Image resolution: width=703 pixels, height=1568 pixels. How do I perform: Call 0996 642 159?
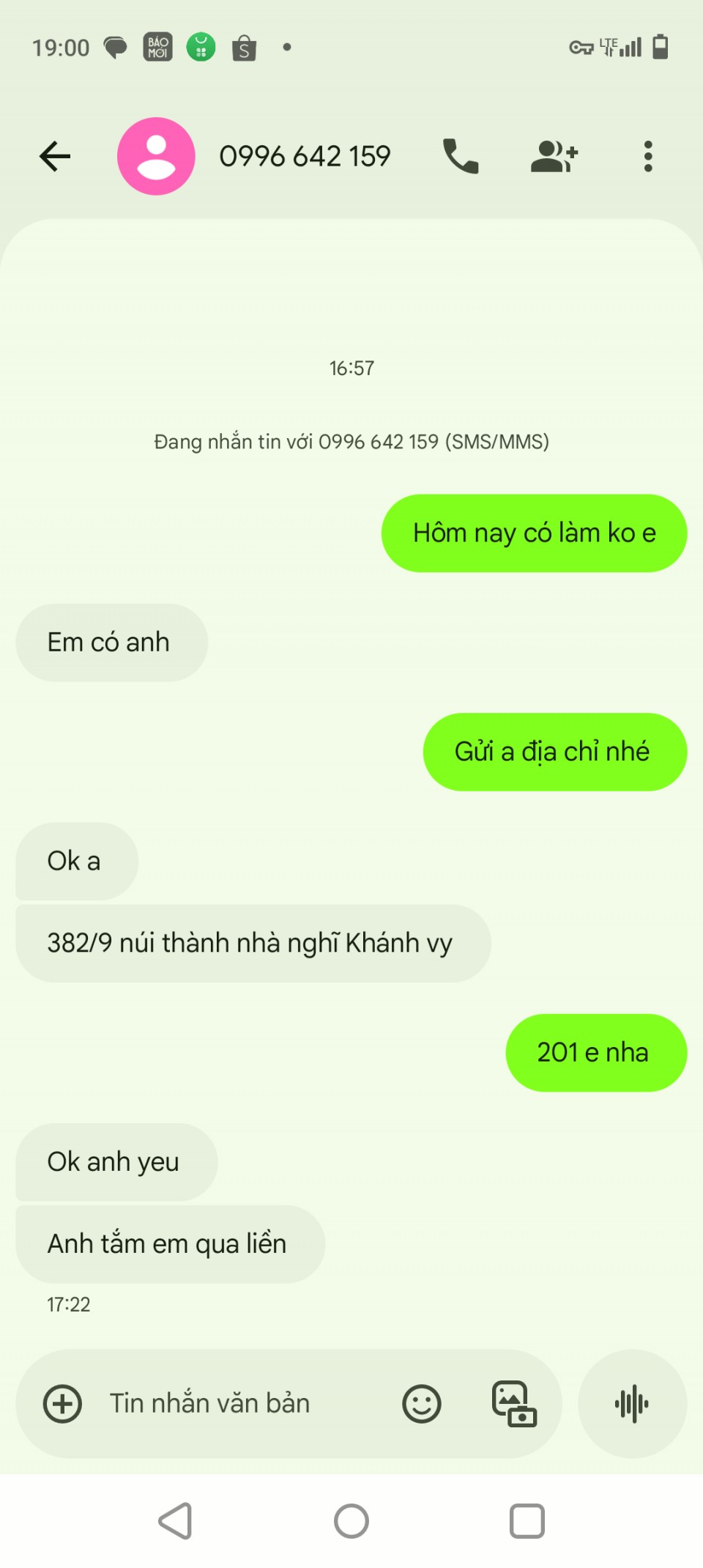pos(461,156)
